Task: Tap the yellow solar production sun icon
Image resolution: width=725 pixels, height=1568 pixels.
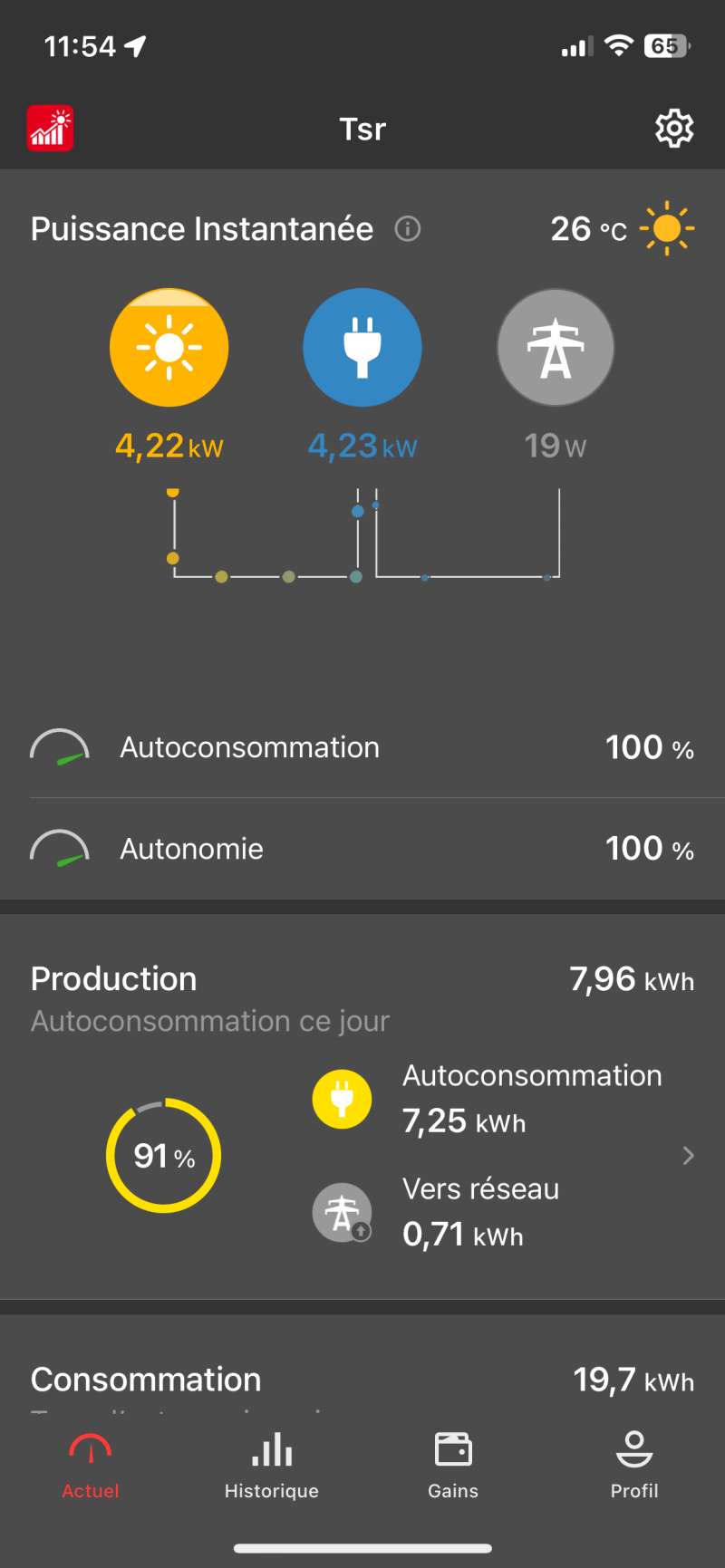Action: [169, 347]
